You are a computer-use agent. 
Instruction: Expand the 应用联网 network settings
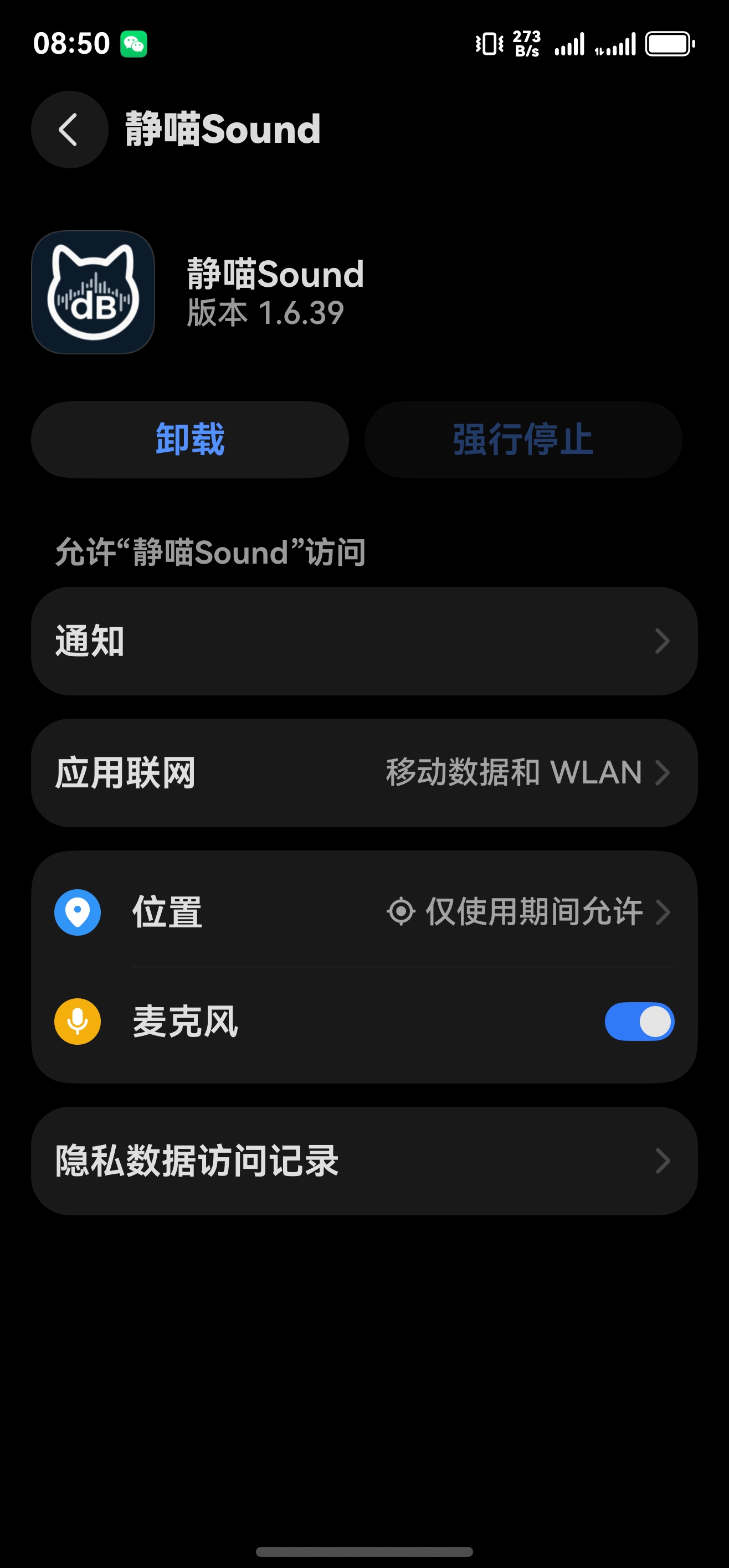[663, 772]
